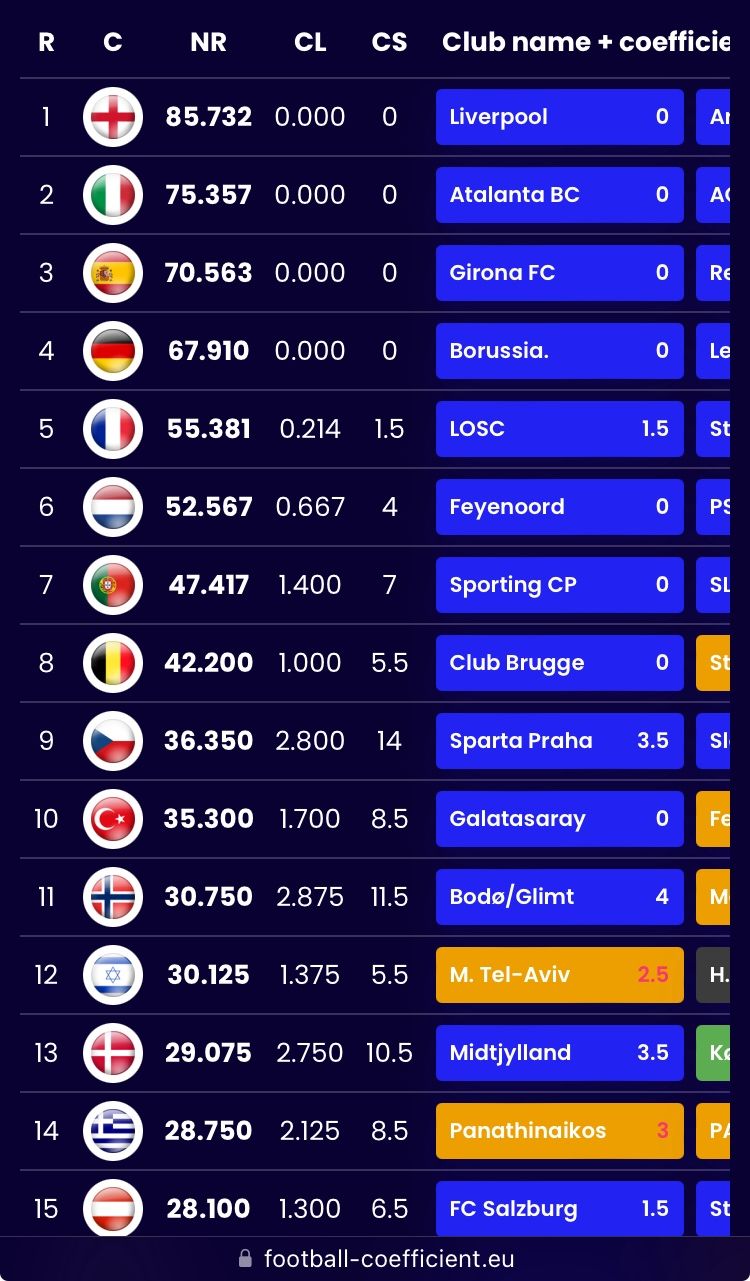The height and width of the screenshot is (1281, 750).
Task: Select the Sparta Praha club button
Action: [559, 741]
